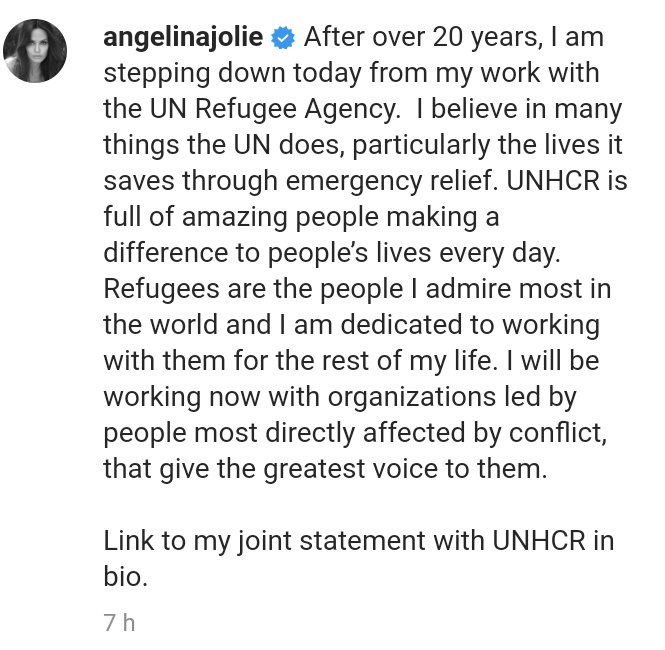Tap the angelinajolie username link
The width and height of the screenshot is (665, 650).
click(183, 38)
